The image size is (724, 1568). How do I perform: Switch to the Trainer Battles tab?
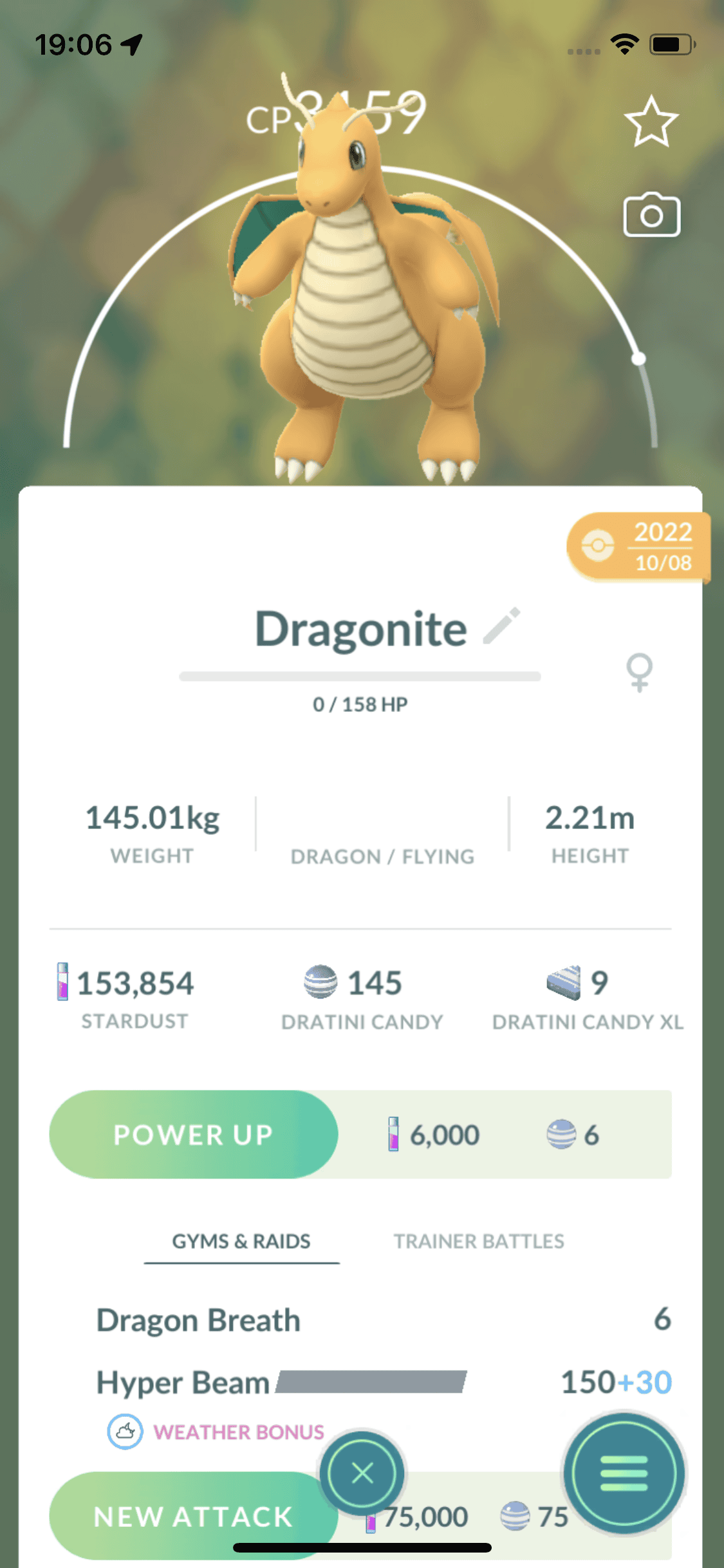click(x=479, y=1241)
